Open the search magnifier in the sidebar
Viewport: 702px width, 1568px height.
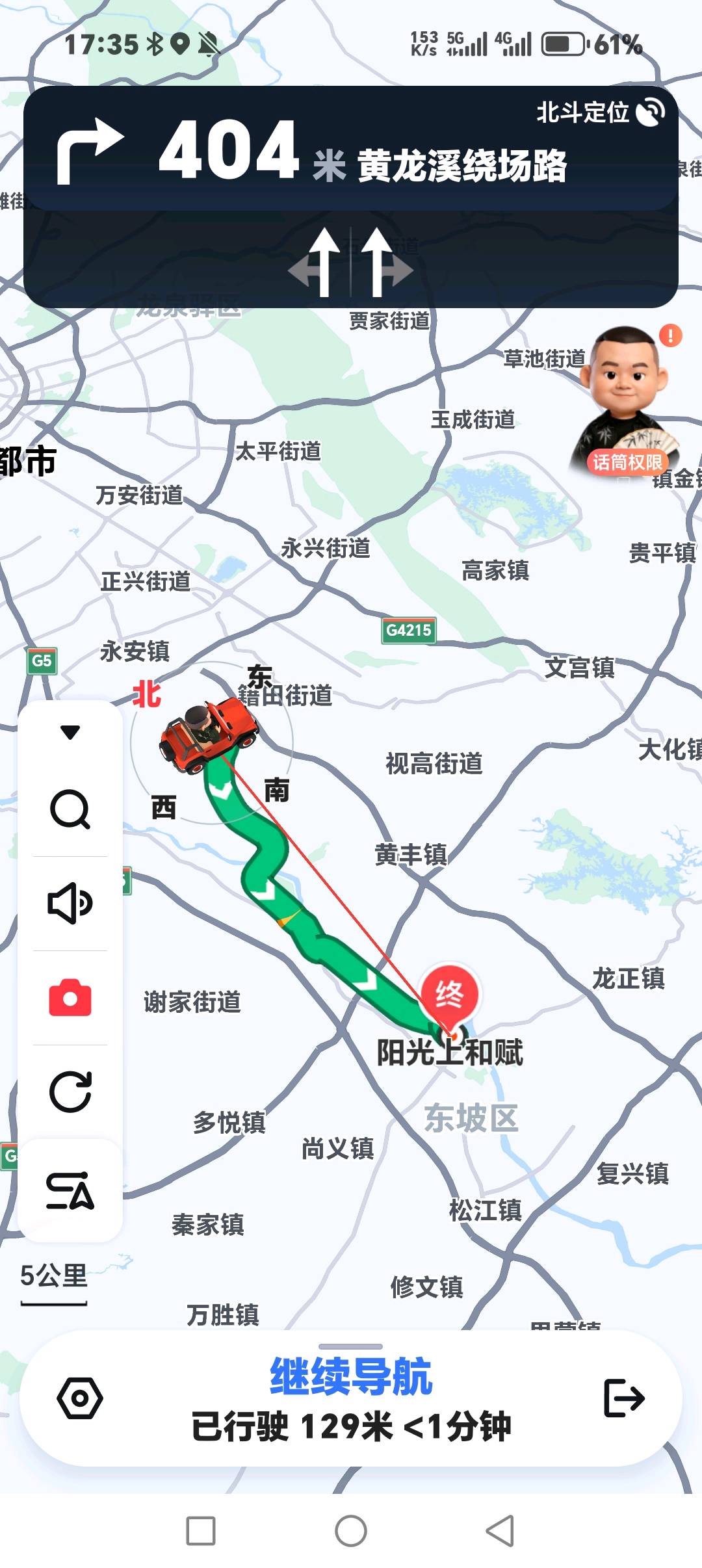70,810
